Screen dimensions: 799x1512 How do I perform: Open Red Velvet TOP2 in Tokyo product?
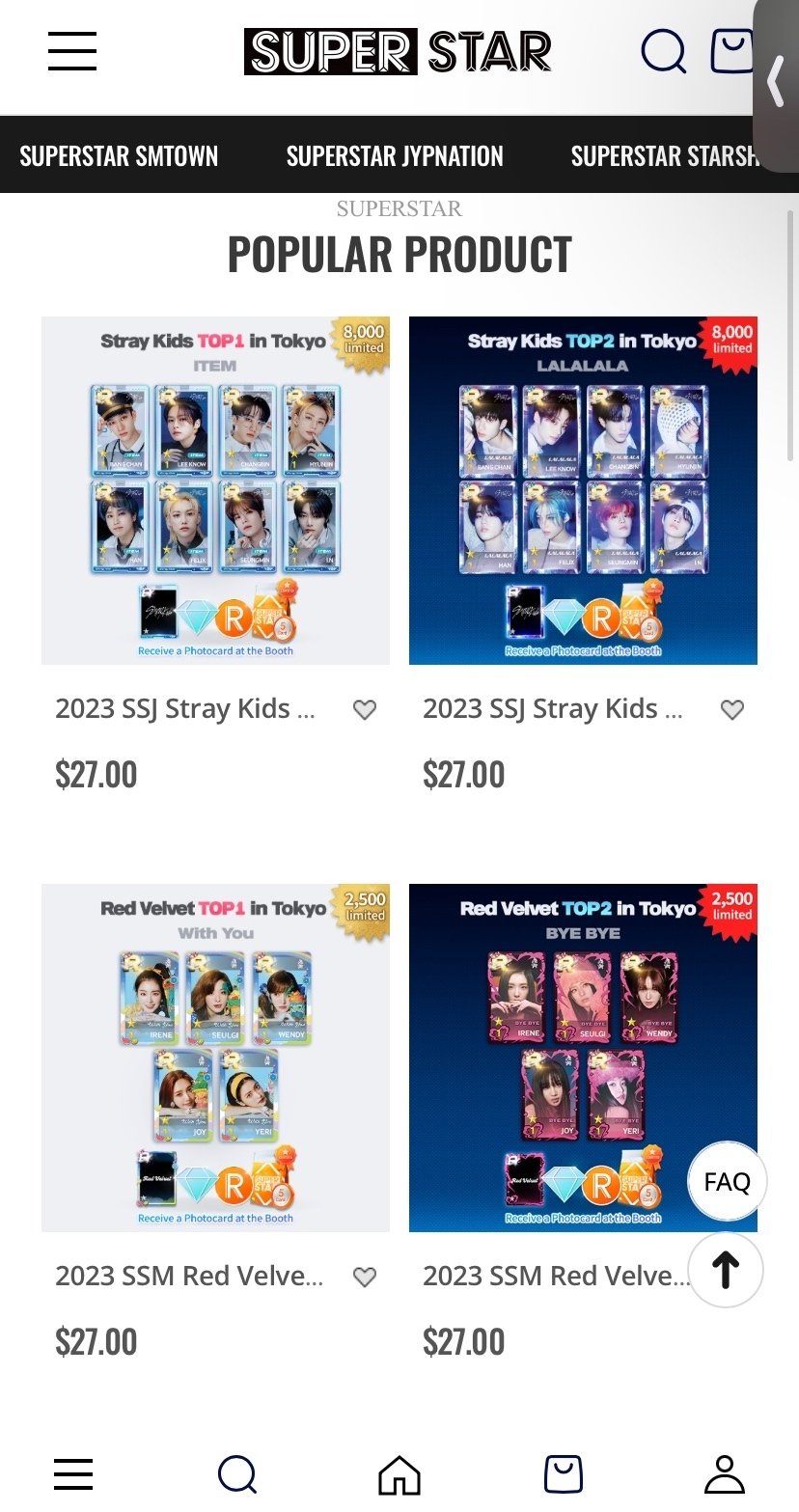[583, 1058]
